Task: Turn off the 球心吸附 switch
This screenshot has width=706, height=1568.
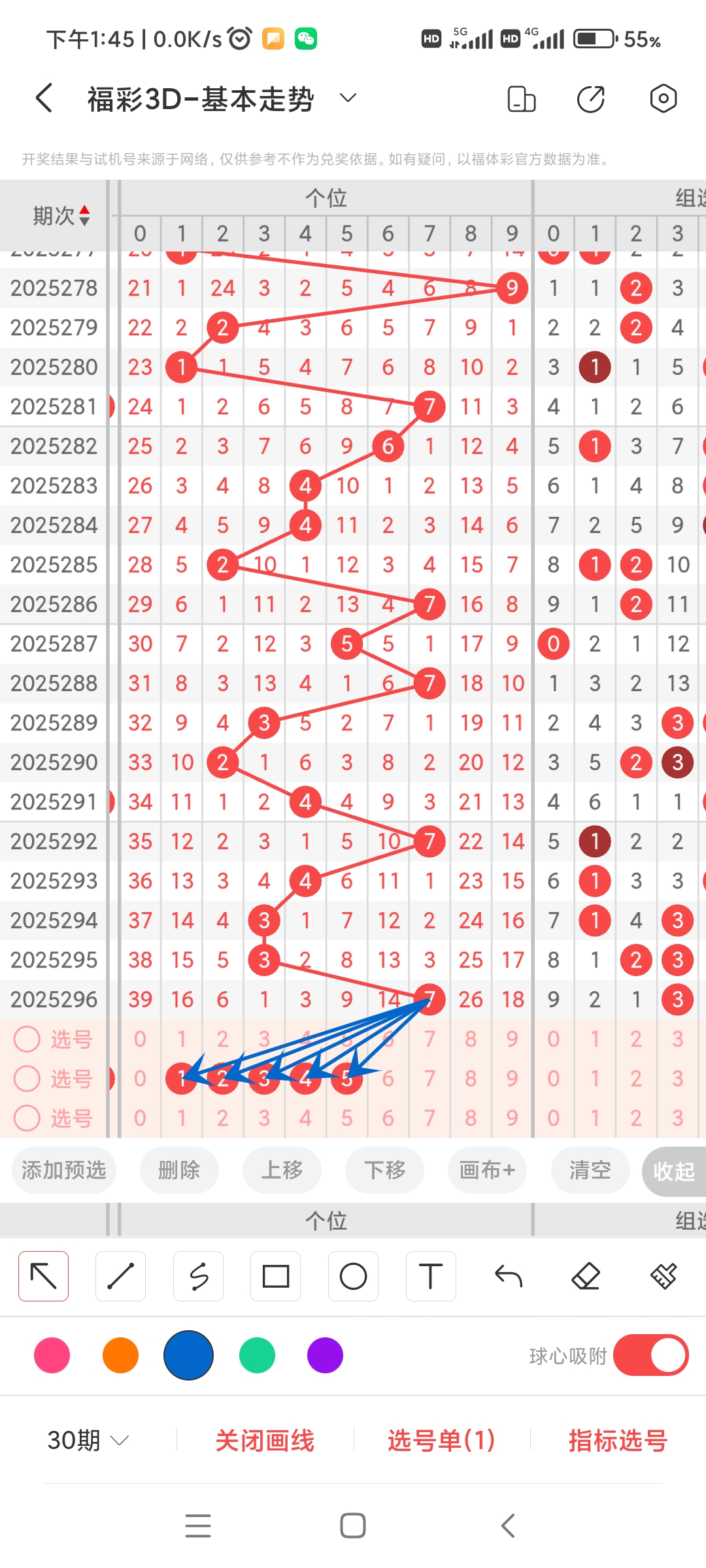Action: click(x=650, y=1355)
